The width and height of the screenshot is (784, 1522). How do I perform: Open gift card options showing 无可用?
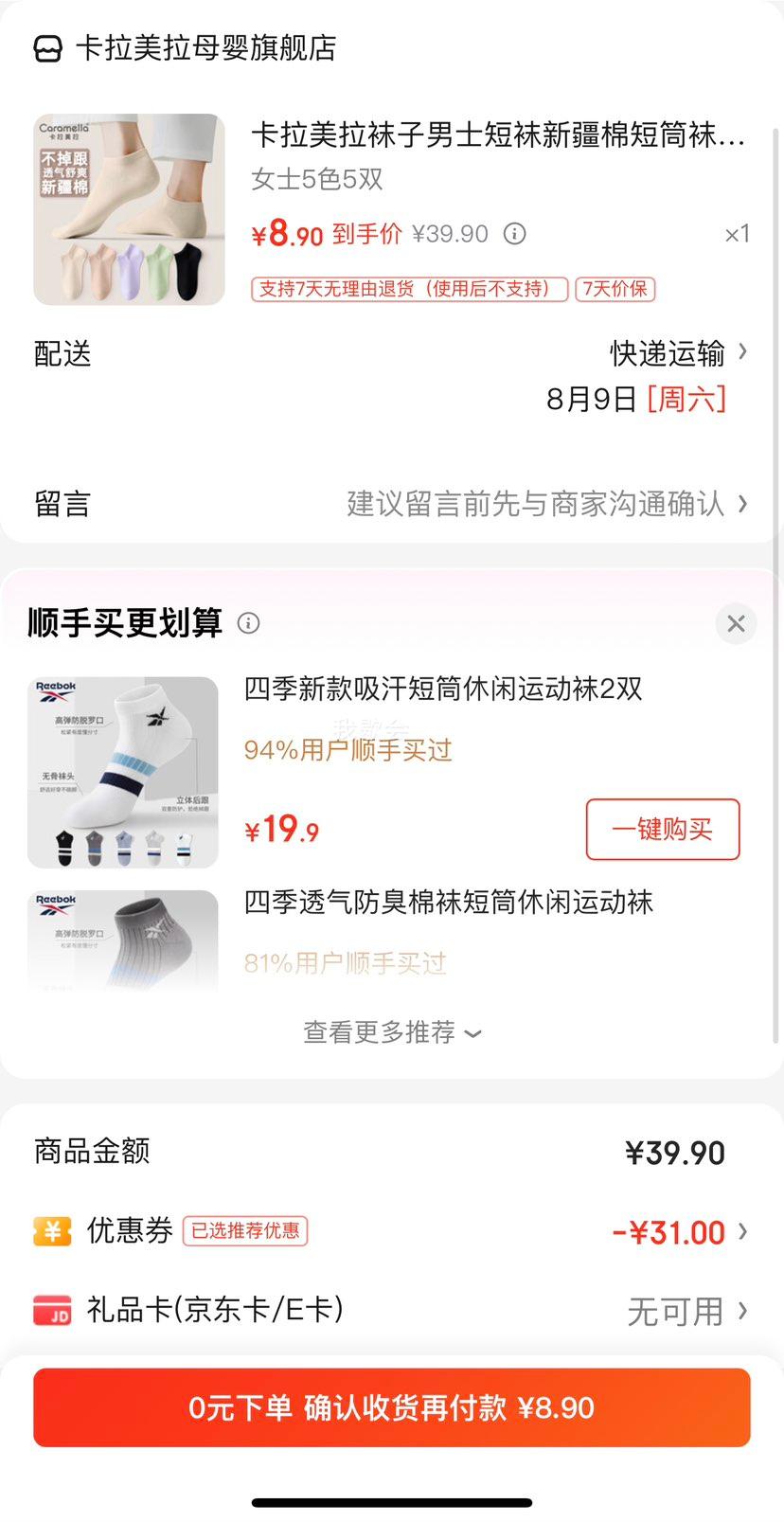(x=672, y=1311)
